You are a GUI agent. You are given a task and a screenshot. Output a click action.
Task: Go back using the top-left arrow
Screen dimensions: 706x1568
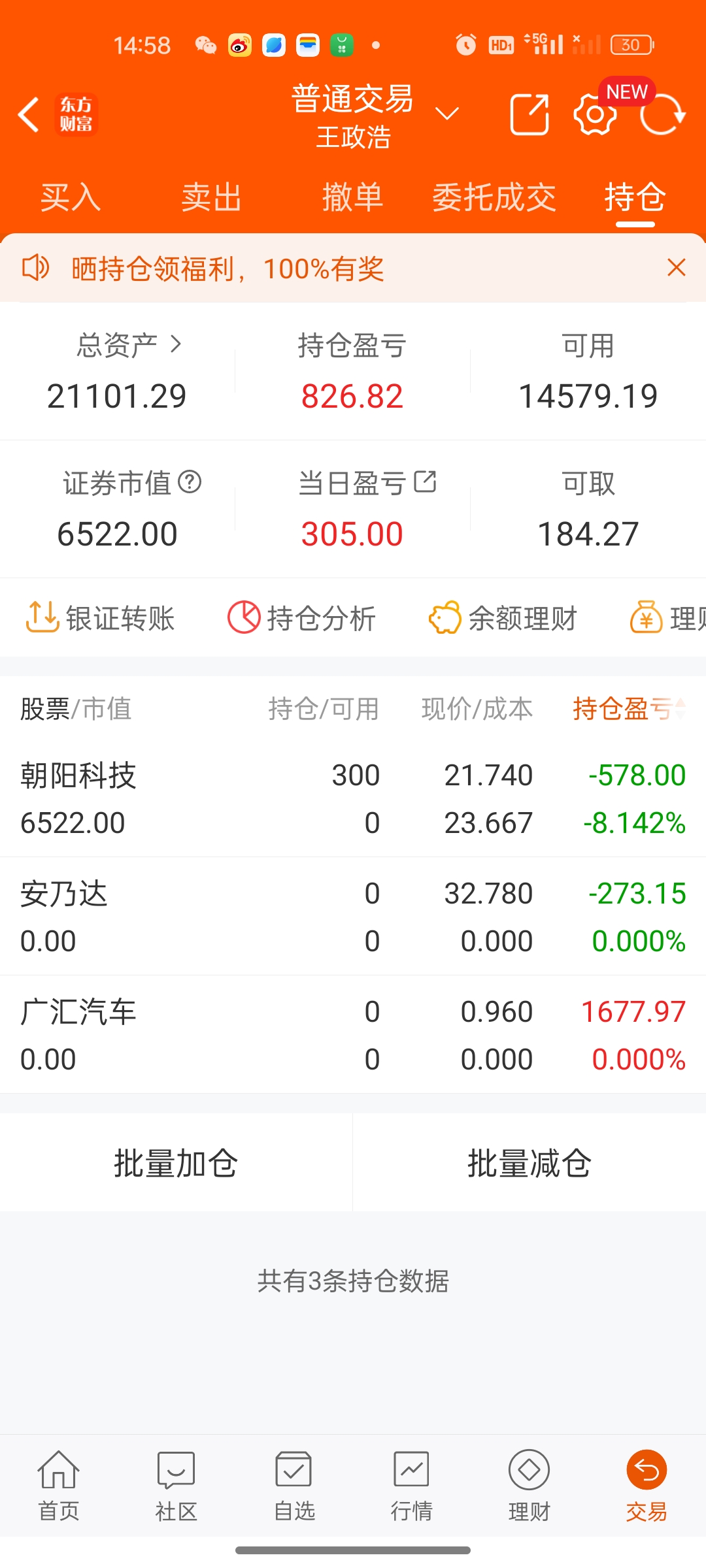pos(29,115)
